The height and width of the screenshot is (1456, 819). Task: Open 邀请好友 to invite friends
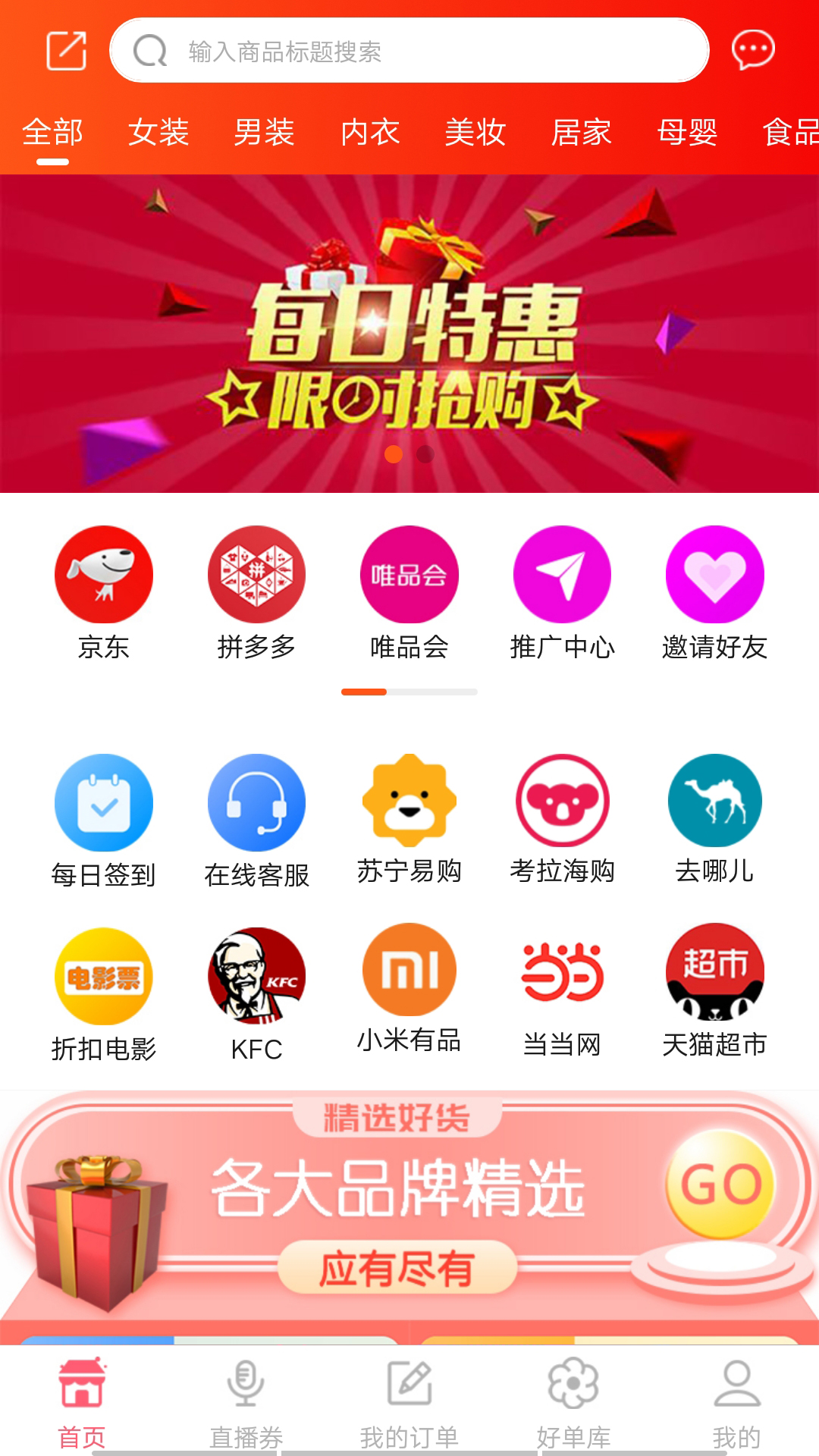click(714, 575)
